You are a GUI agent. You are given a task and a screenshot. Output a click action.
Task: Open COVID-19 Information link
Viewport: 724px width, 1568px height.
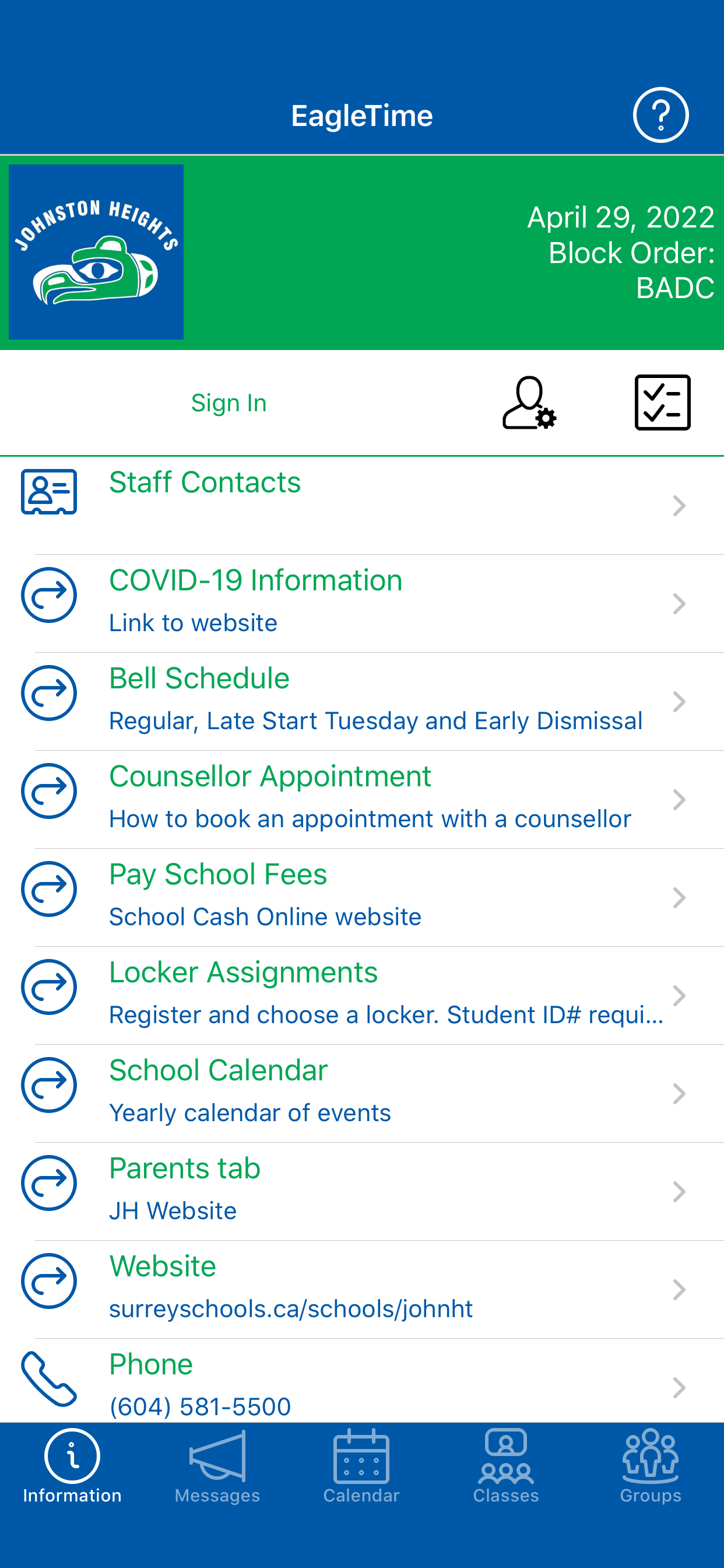pyautogui.click(x=362, y=604)
